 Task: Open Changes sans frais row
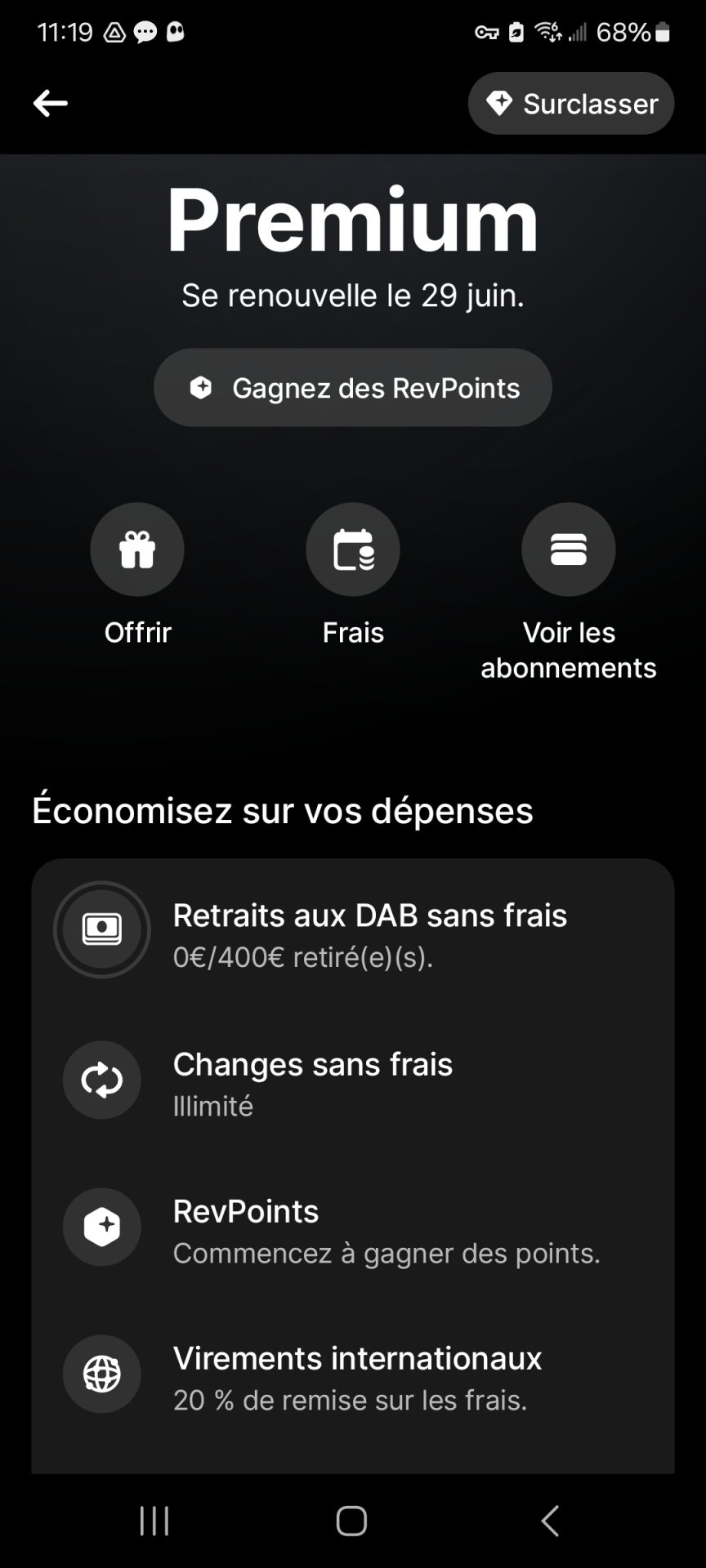[352, 1082]
